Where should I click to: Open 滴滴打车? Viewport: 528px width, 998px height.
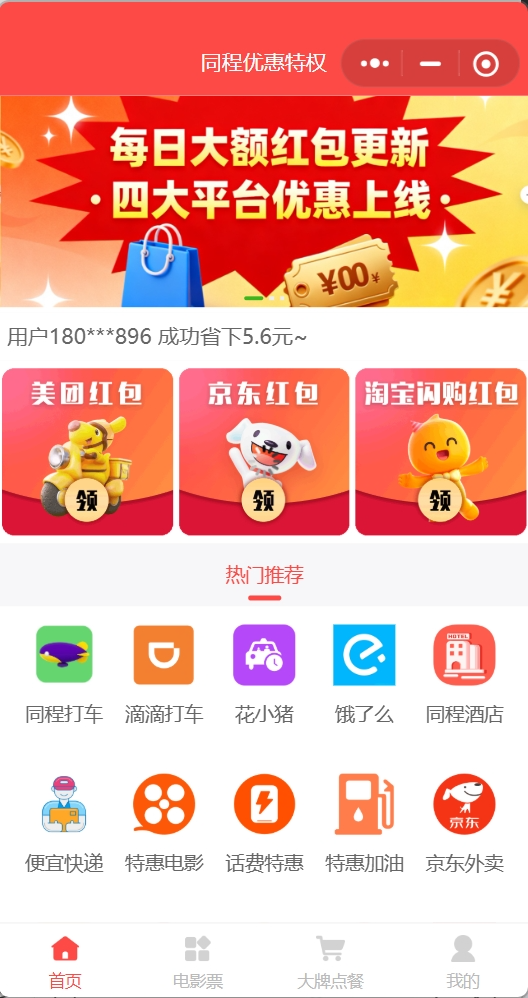164,675
